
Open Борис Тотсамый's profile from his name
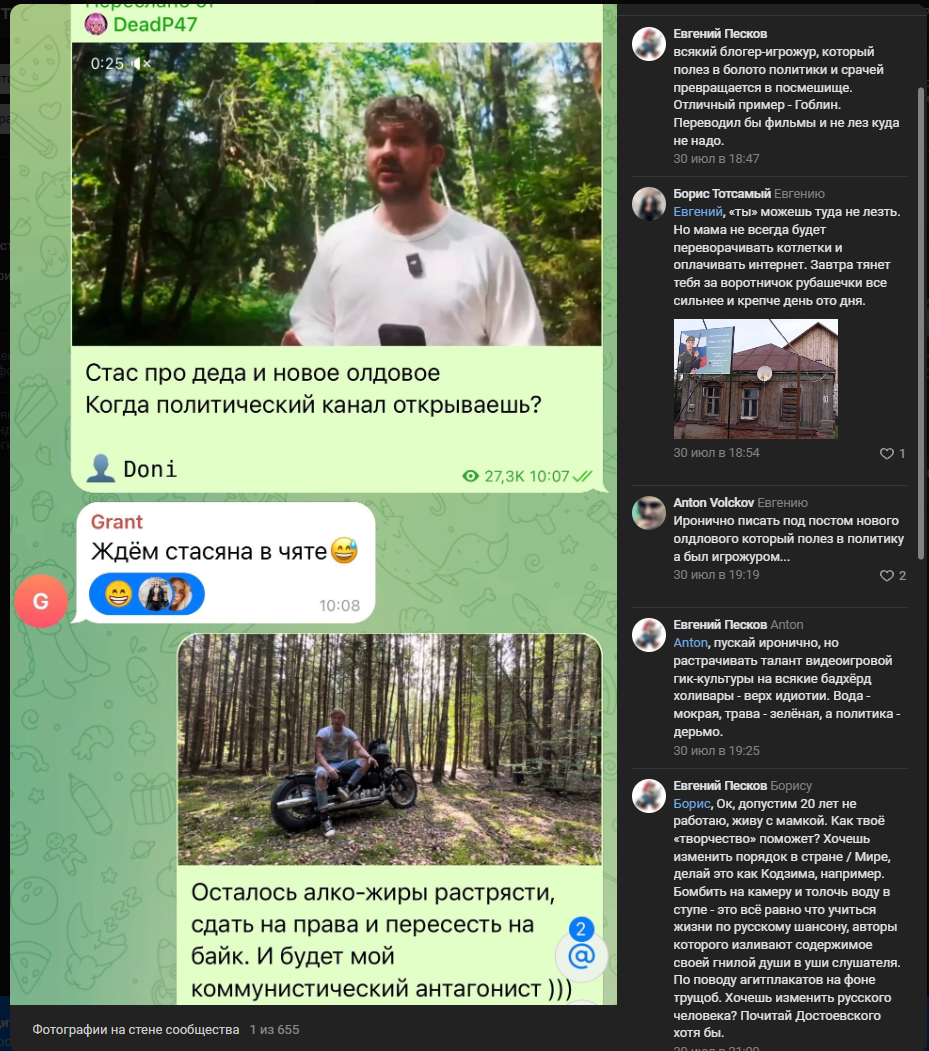(x=721, y=194)
